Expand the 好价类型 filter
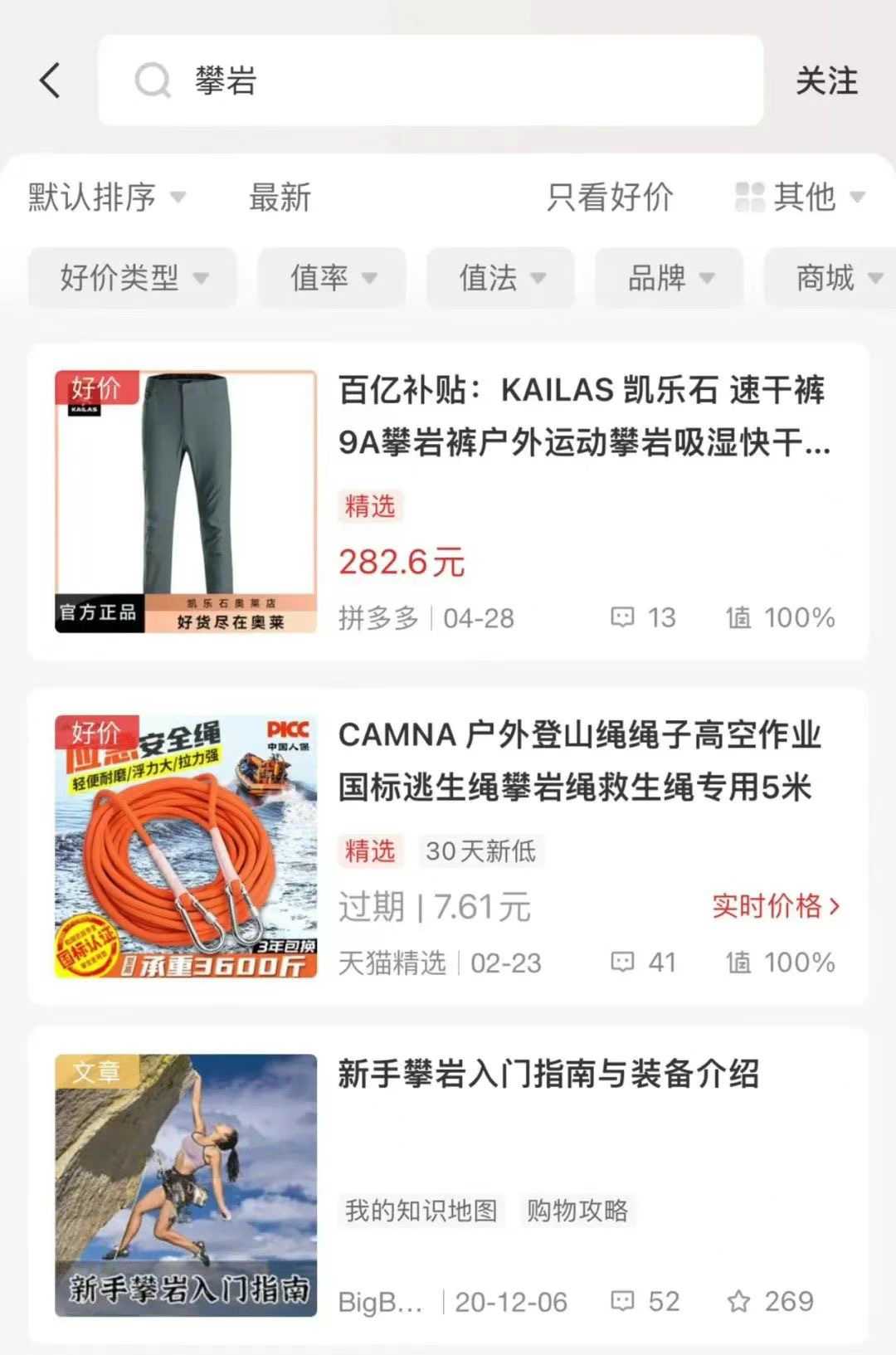Screen dimensions: 896x1355 click(133, 278)
